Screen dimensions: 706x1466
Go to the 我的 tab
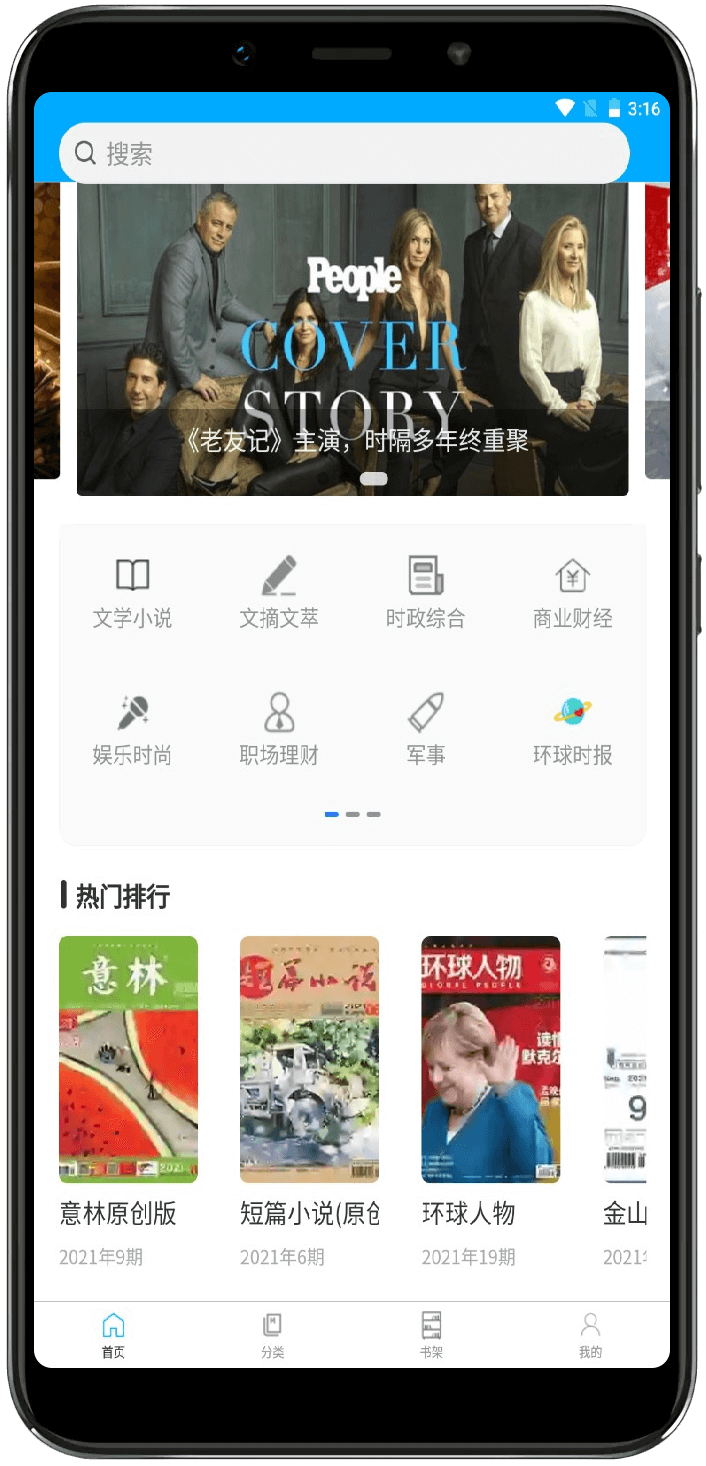[x=590, y=1336]
